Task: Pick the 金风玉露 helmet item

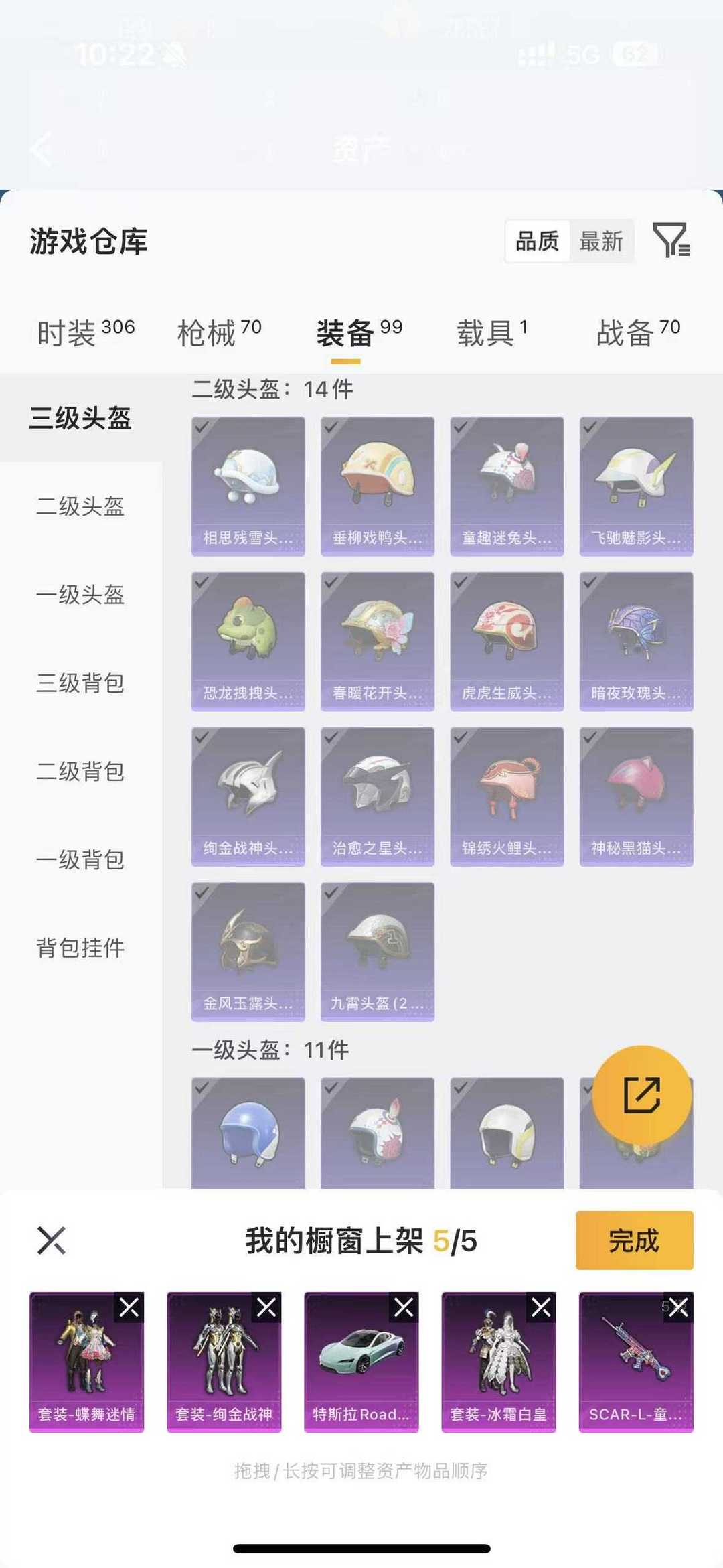Action: click(x=248, y=951)
